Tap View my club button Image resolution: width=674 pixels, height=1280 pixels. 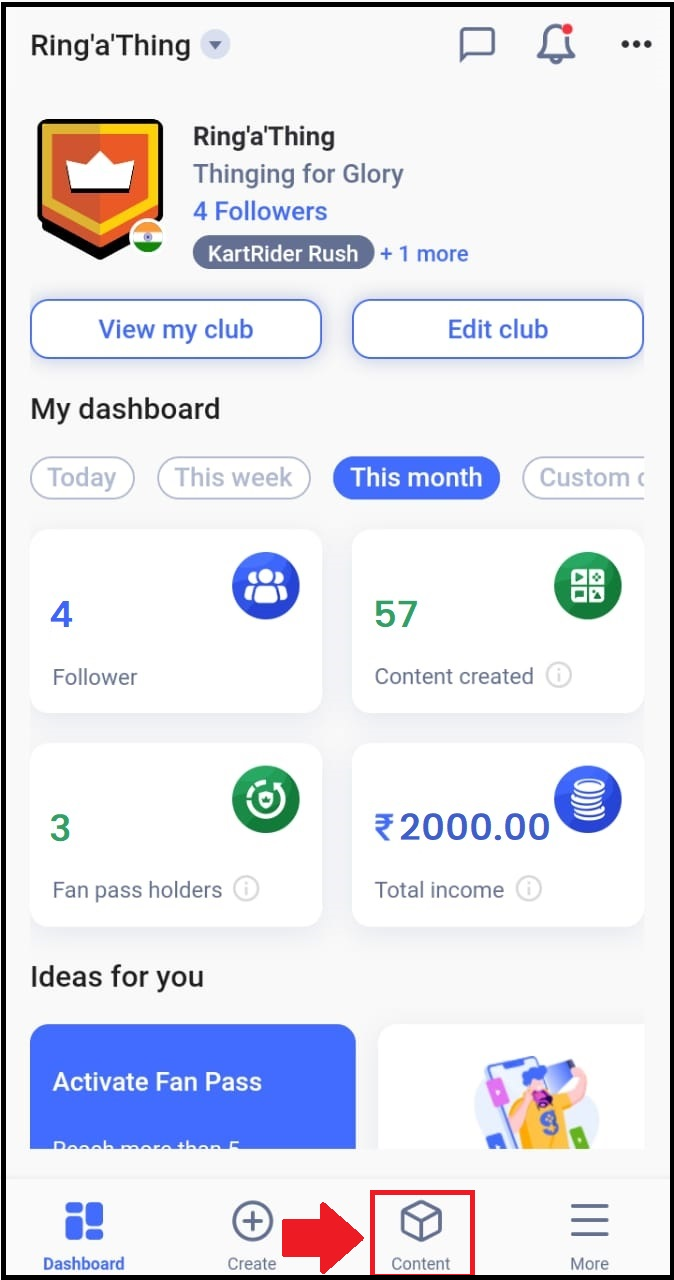[176, 329]
